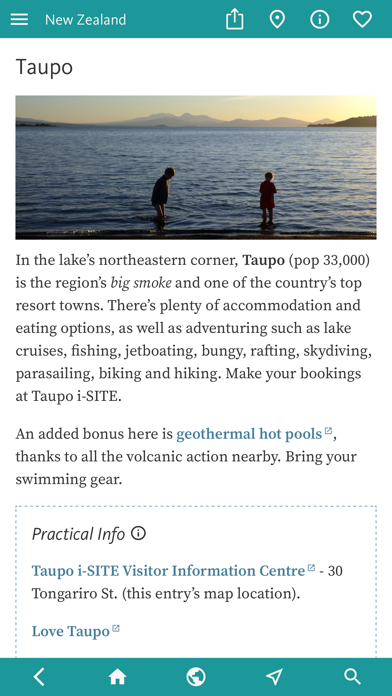Open the hamburger drawer menu
The height and width of the screenshot is (696, 392).
point(19,19)
